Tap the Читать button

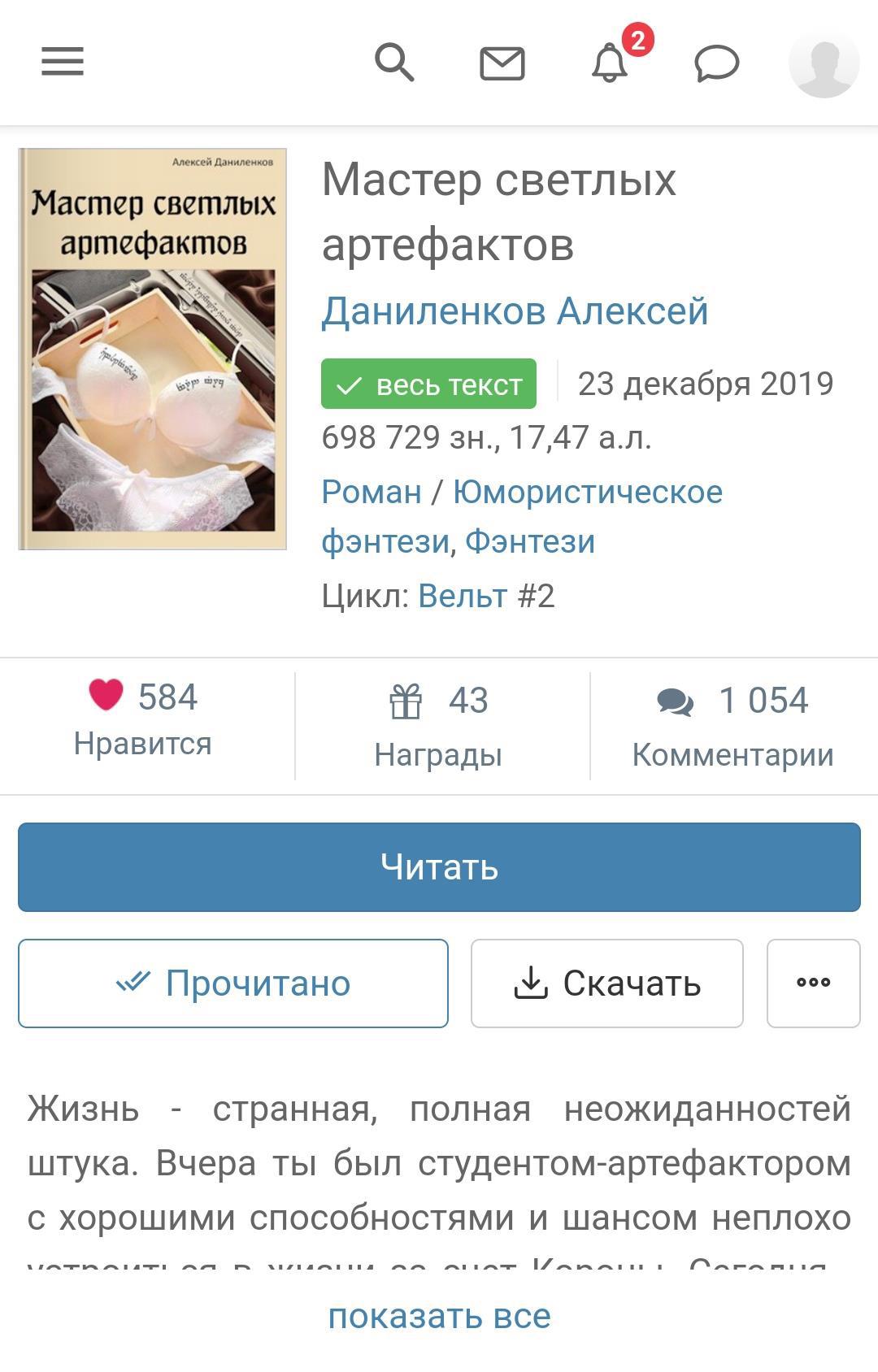[439, 867]
